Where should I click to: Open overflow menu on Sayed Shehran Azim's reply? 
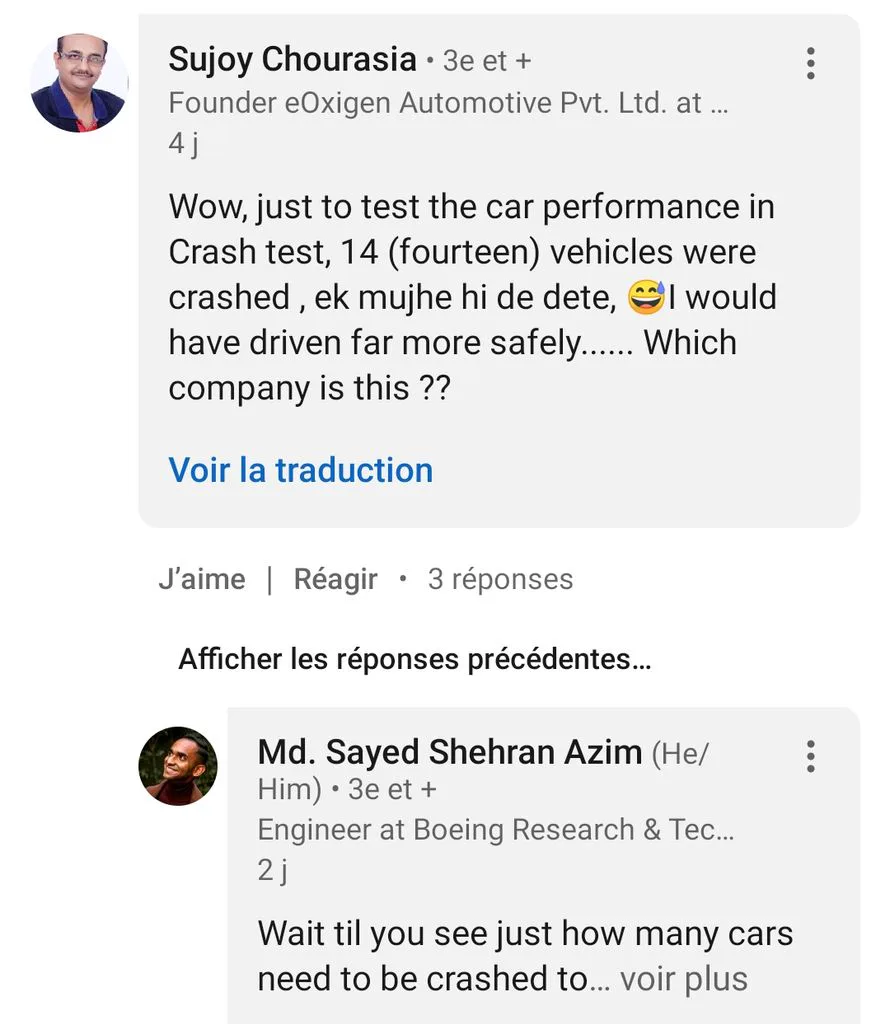pyautogui.click(x=810, y=756)
